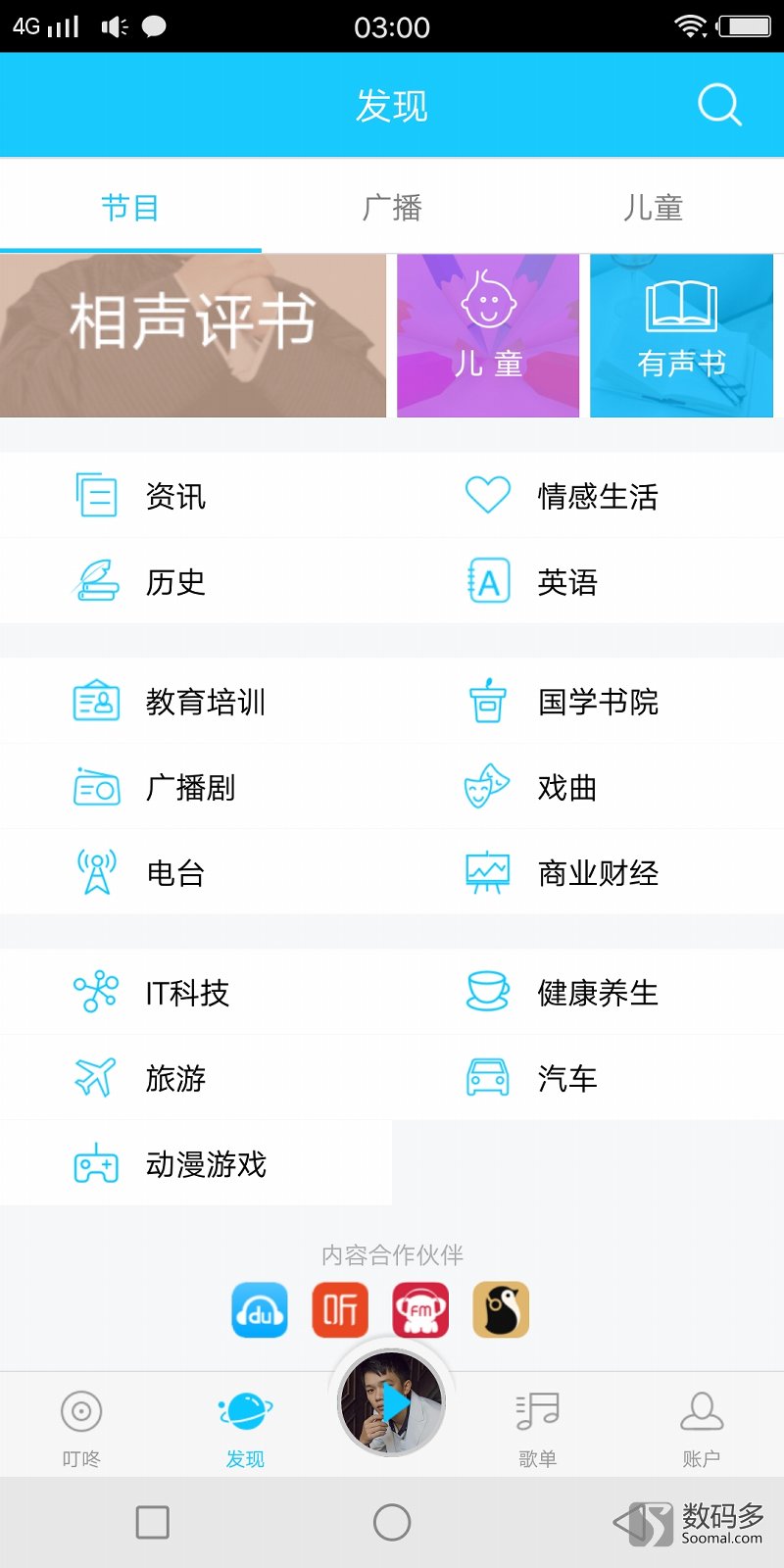Open the 教育培训 category icon

pos(95,700)
